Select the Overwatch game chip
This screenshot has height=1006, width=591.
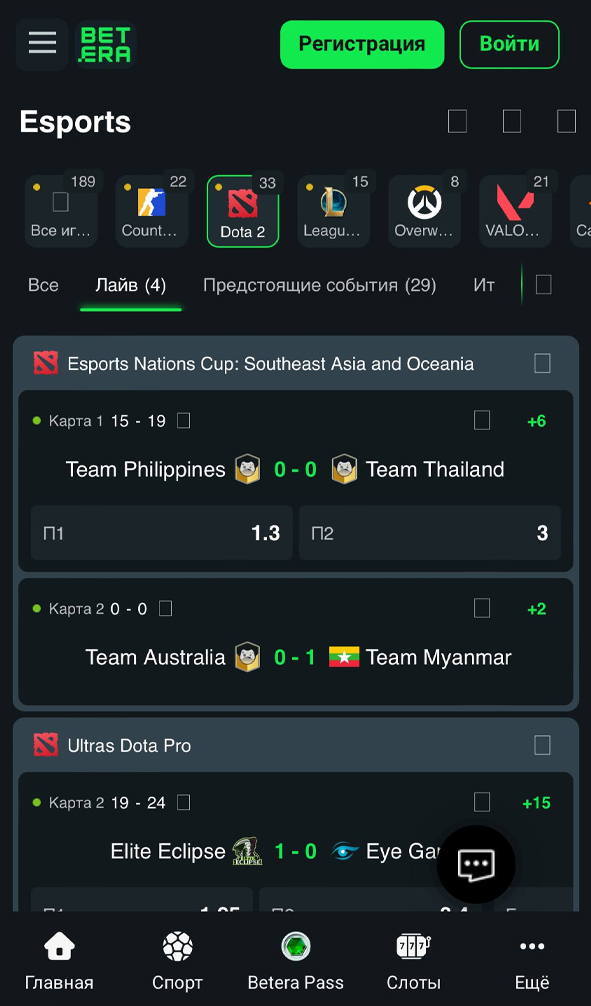(425, 211)
